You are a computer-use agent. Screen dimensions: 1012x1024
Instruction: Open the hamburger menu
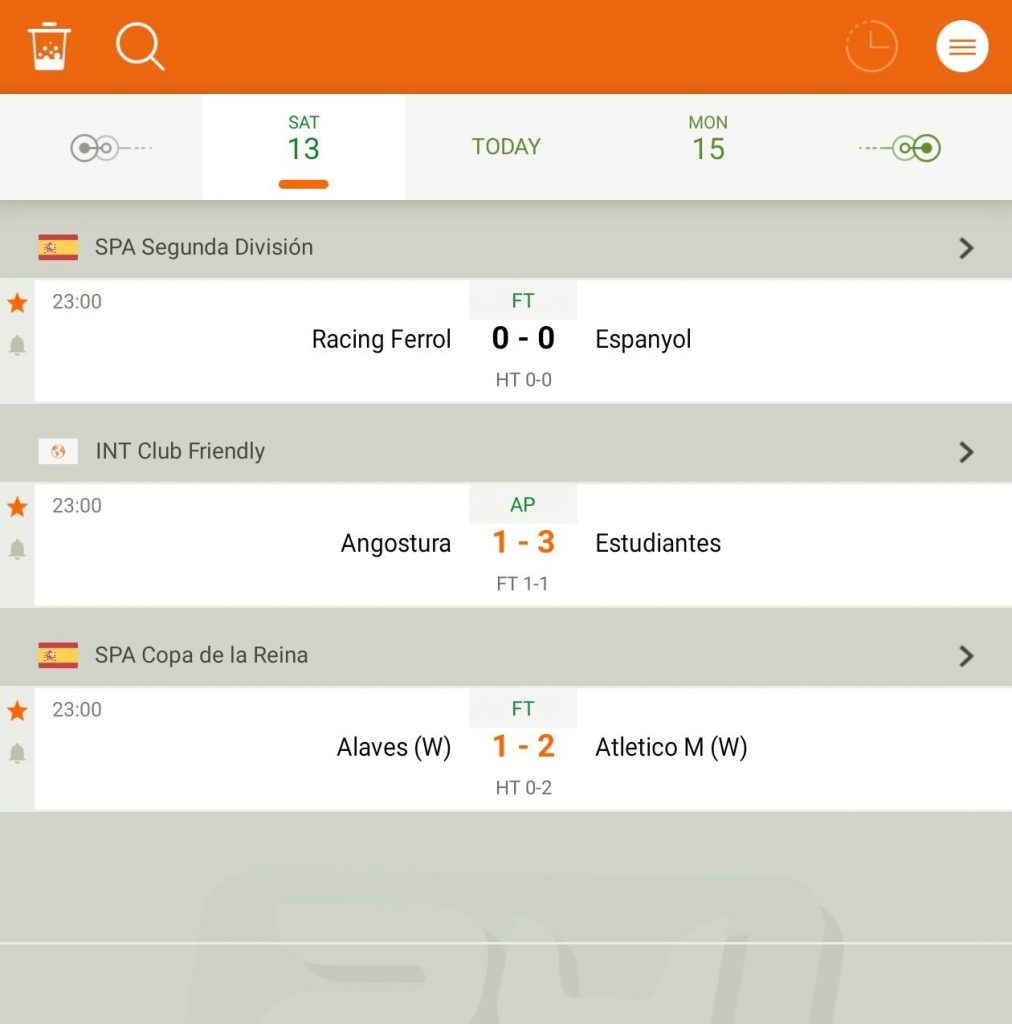tap(961, 46)
